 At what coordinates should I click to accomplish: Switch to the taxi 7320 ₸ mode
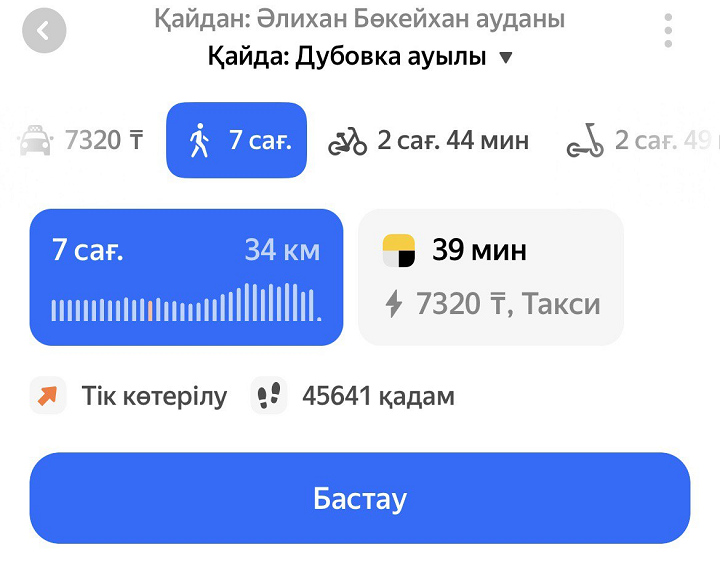[x=82, y=141]
